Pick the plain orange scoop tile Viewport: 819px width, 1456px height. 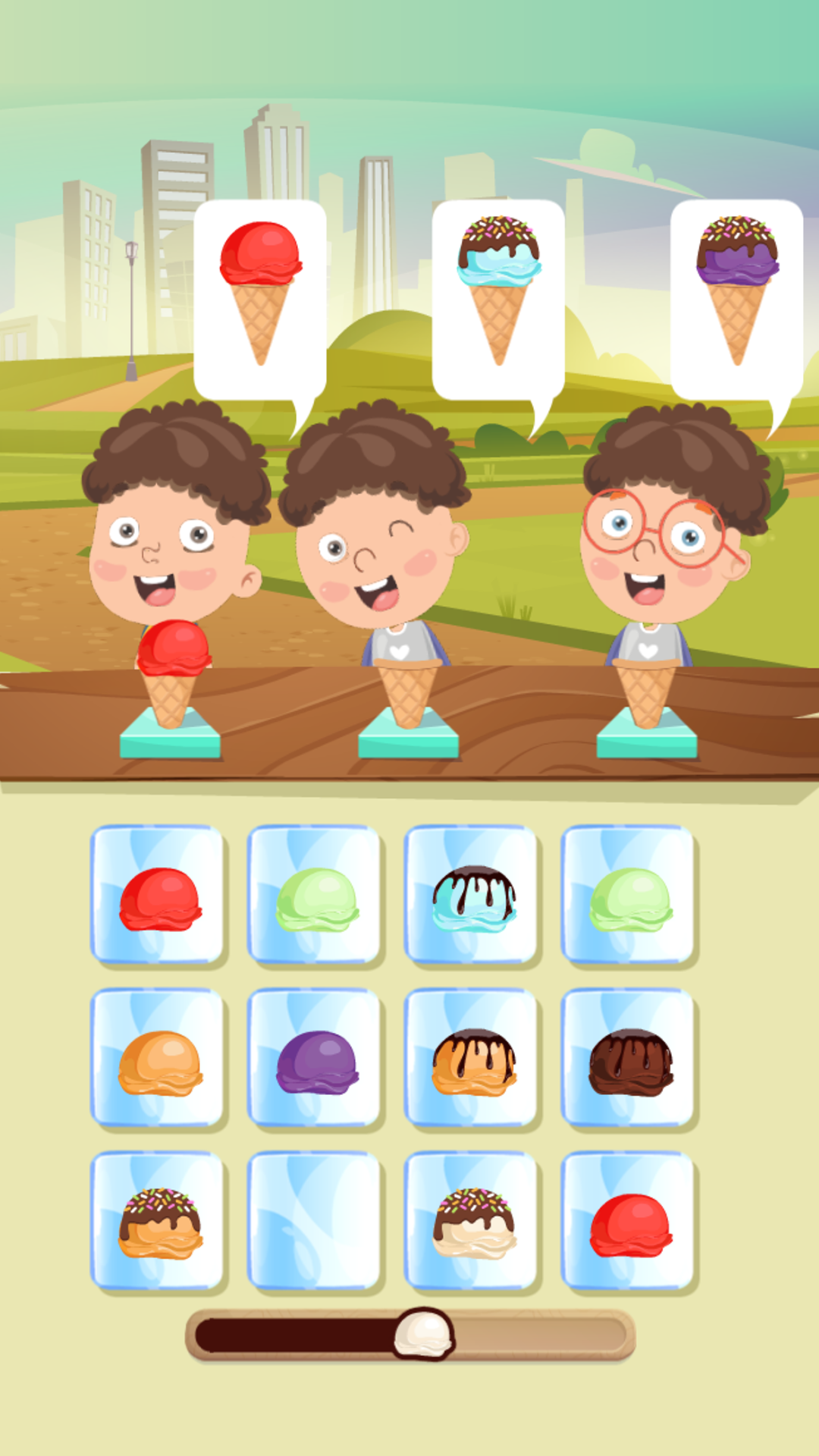click(158, 1059)
